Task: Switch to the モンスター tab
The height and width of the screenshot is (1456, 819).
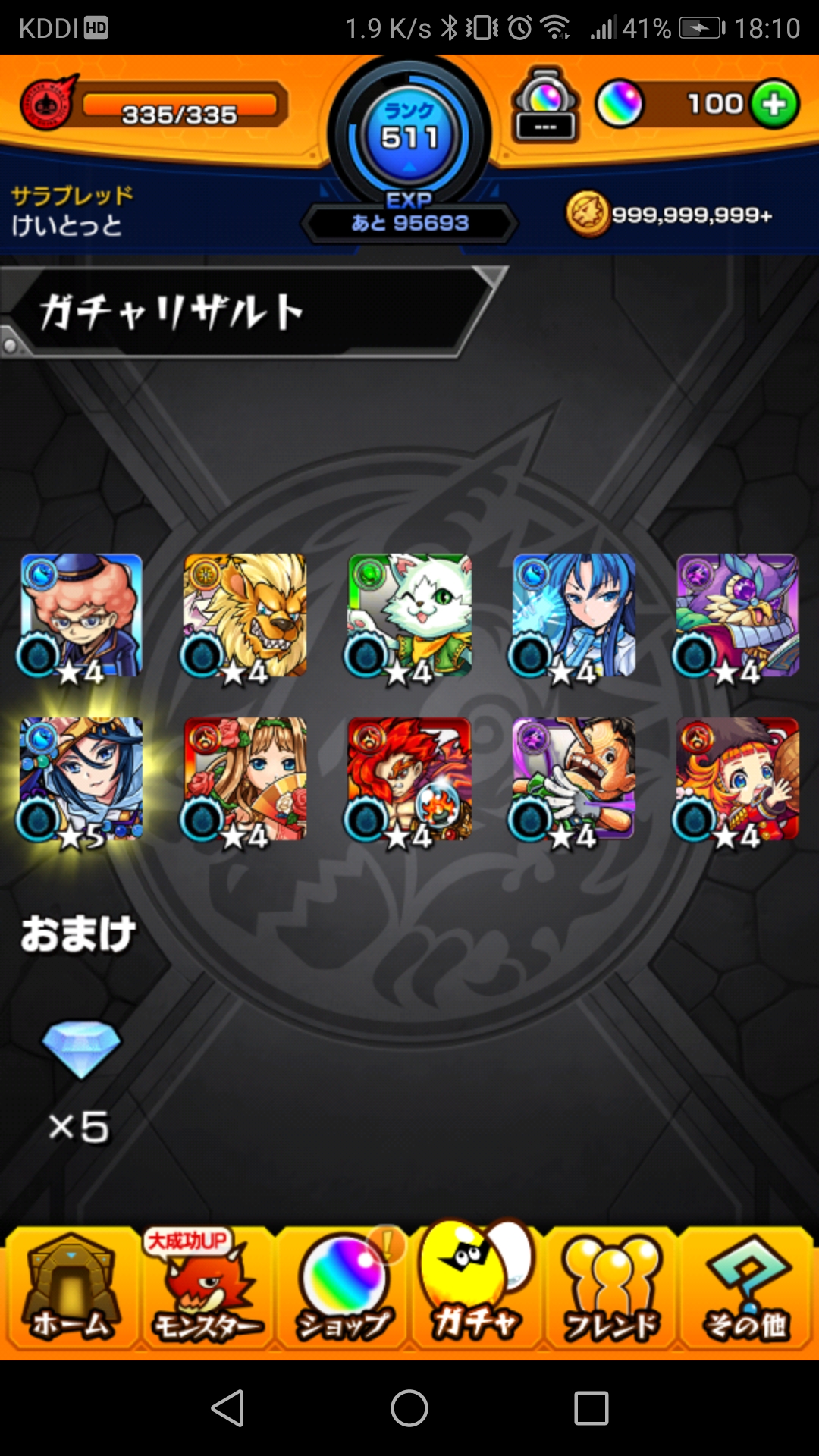Action: (207, 1289)
